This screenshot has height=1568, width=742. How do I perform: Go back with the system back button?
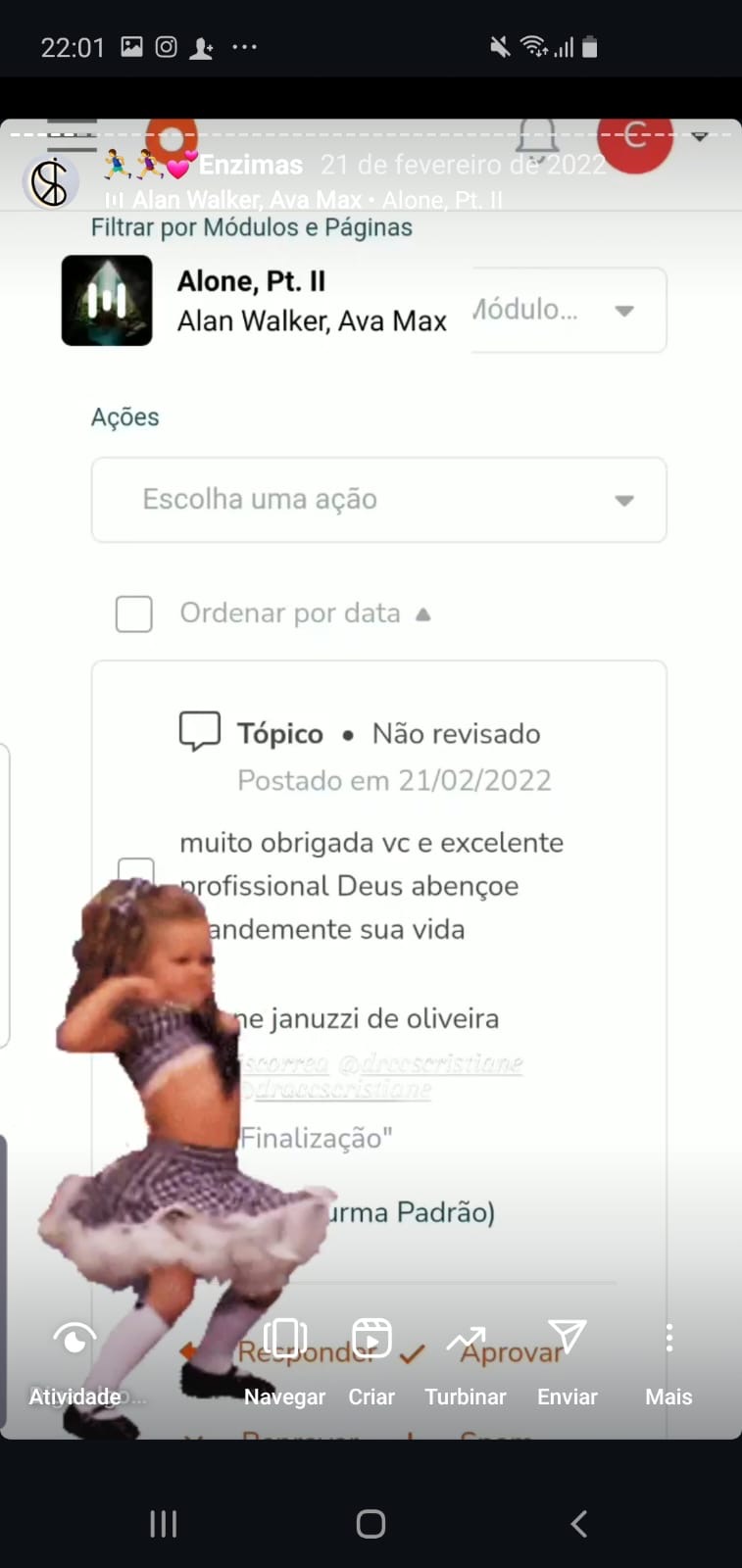tap(578, 1523)
